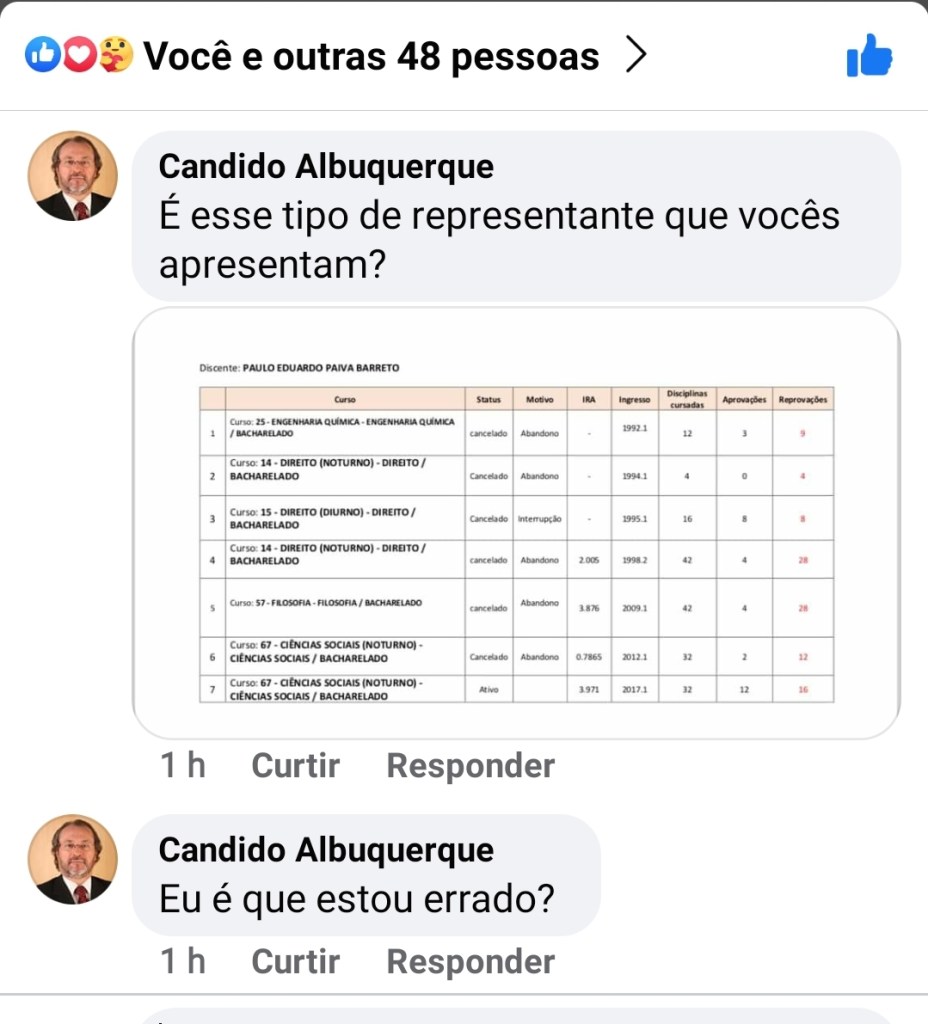This screenshot has height=1024, width=928.
Task: Responder to "Eu é que estou errado?" comment
Action: [x=470, y=961]
